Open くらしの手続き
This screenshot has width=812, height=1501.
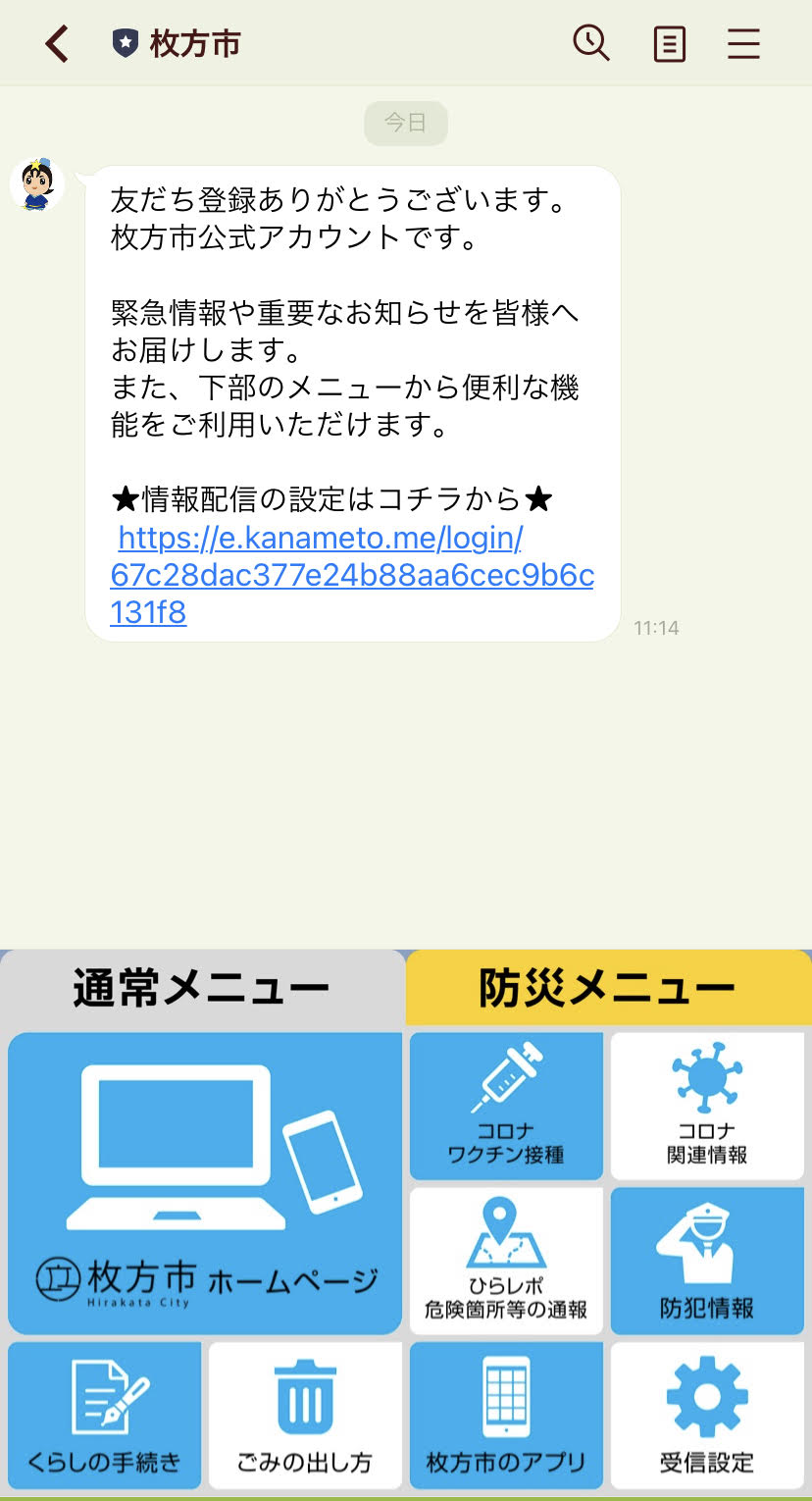(x=105, y=1415)
